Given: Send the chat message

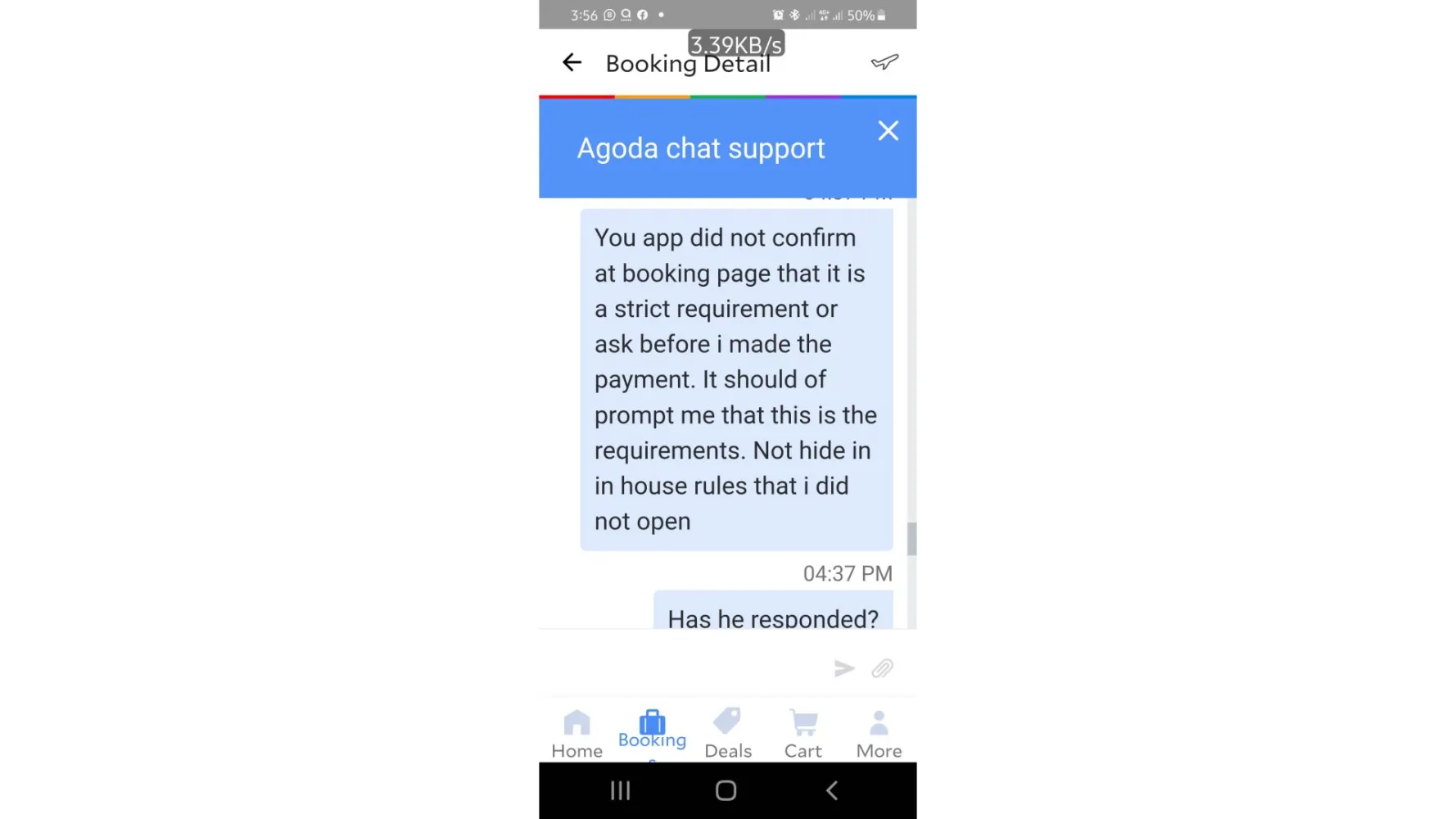Looking at the screenshot, I should point(844,668).
